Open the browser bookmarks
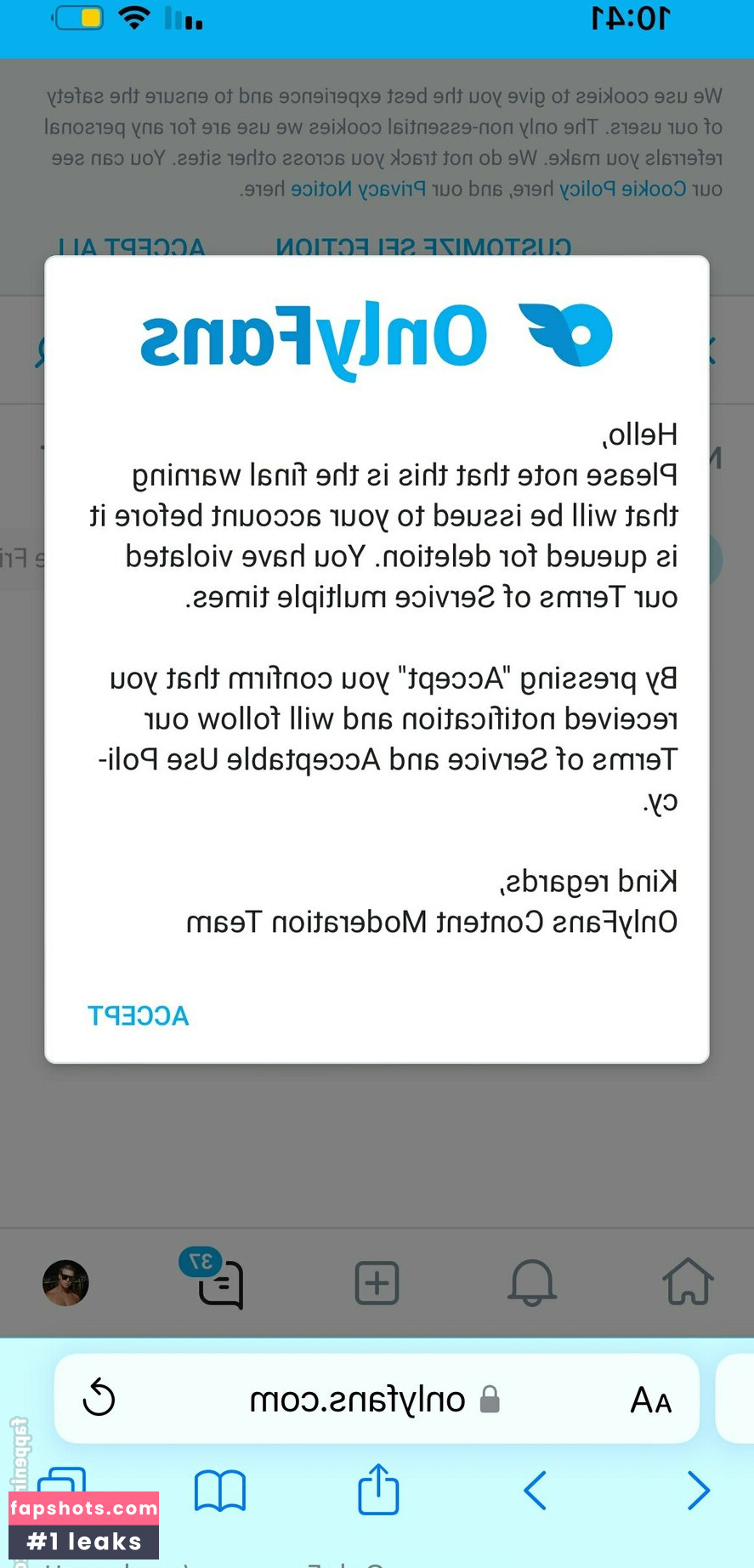The height and width of the screenshot is (1568, 754). (x=219, y=1491)
